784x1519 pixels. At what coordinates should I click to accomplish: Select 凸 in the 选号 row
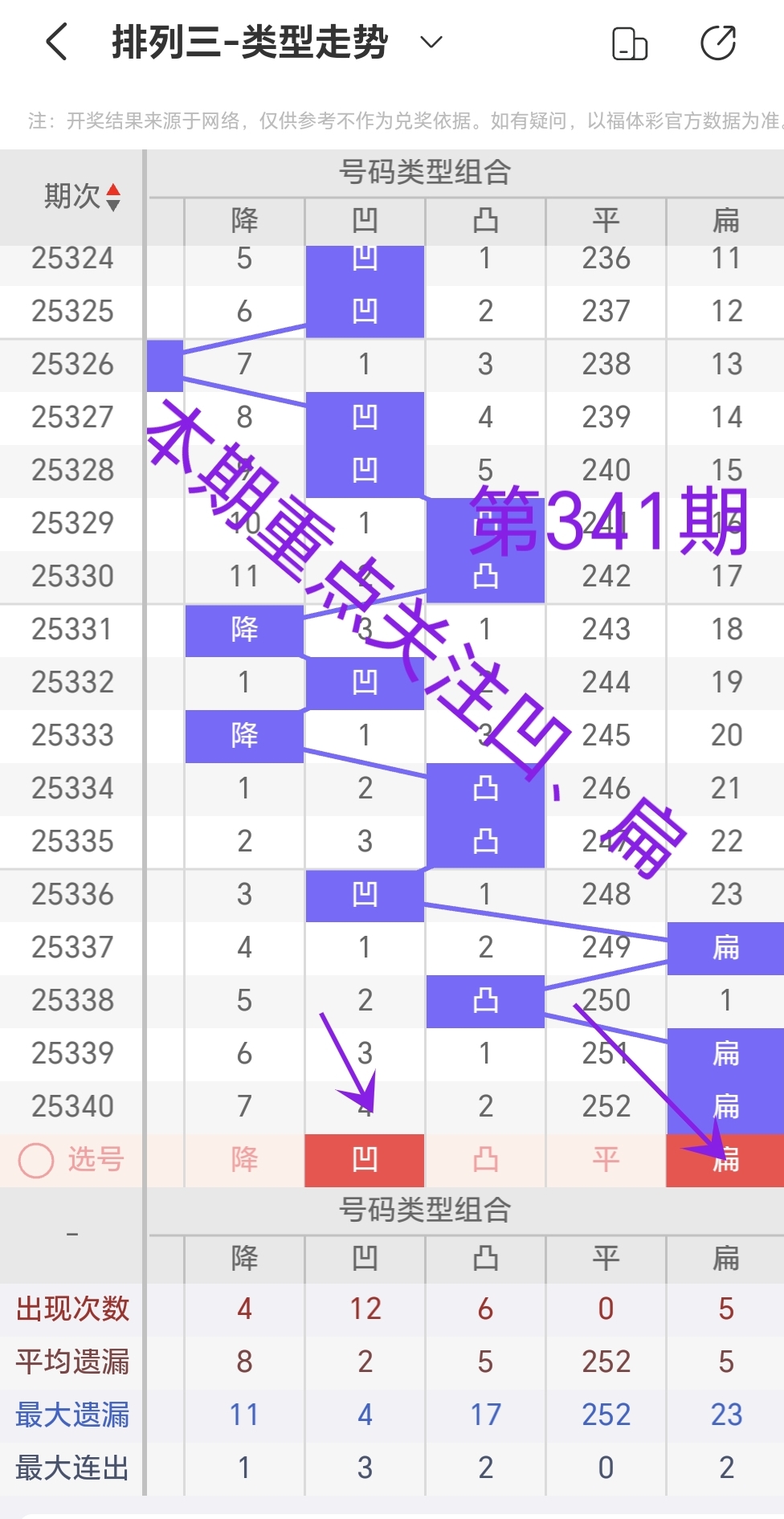[485, 1160]
